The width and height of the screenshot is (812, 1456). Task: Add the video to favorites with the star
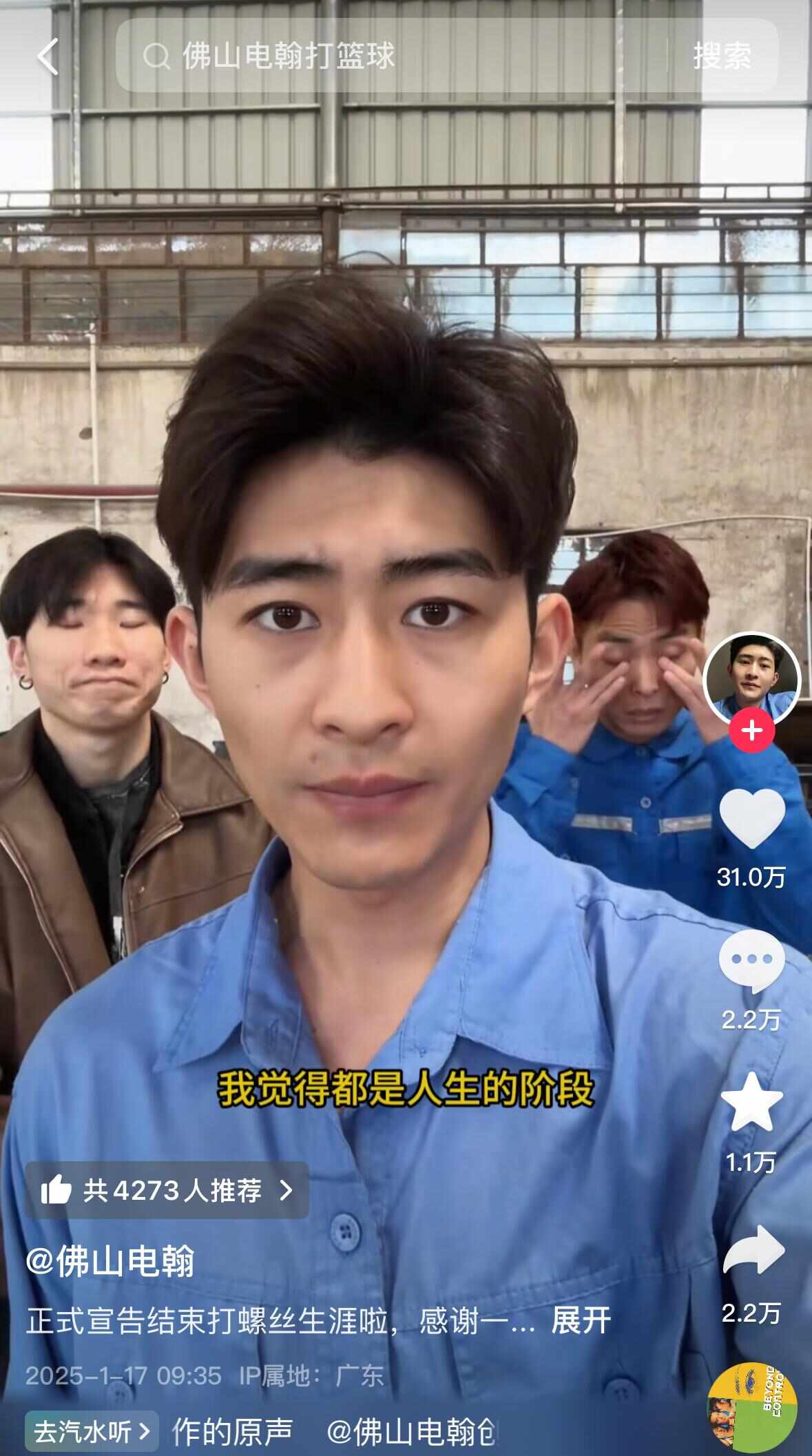751,1103
